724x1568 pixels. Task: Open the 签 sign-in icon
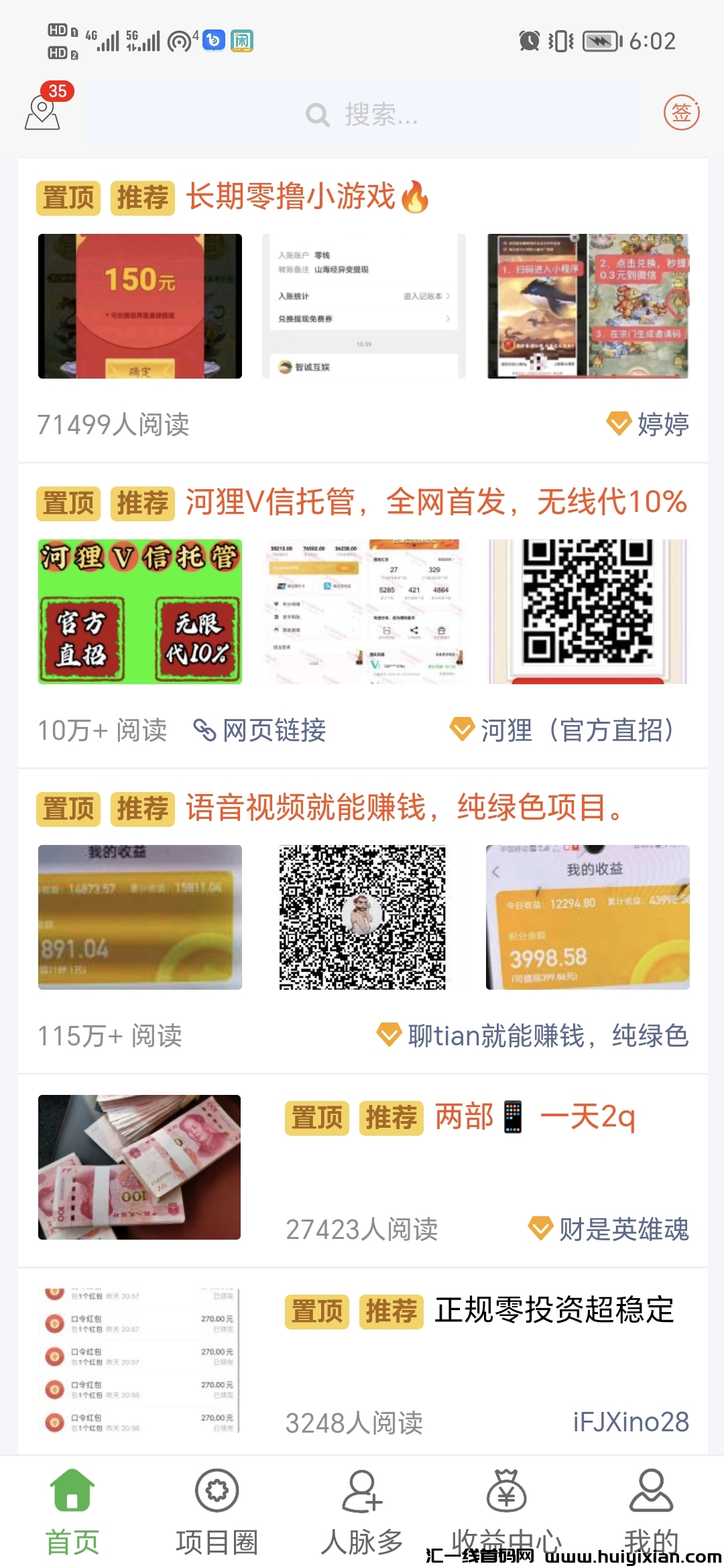(x=681, y=113)
